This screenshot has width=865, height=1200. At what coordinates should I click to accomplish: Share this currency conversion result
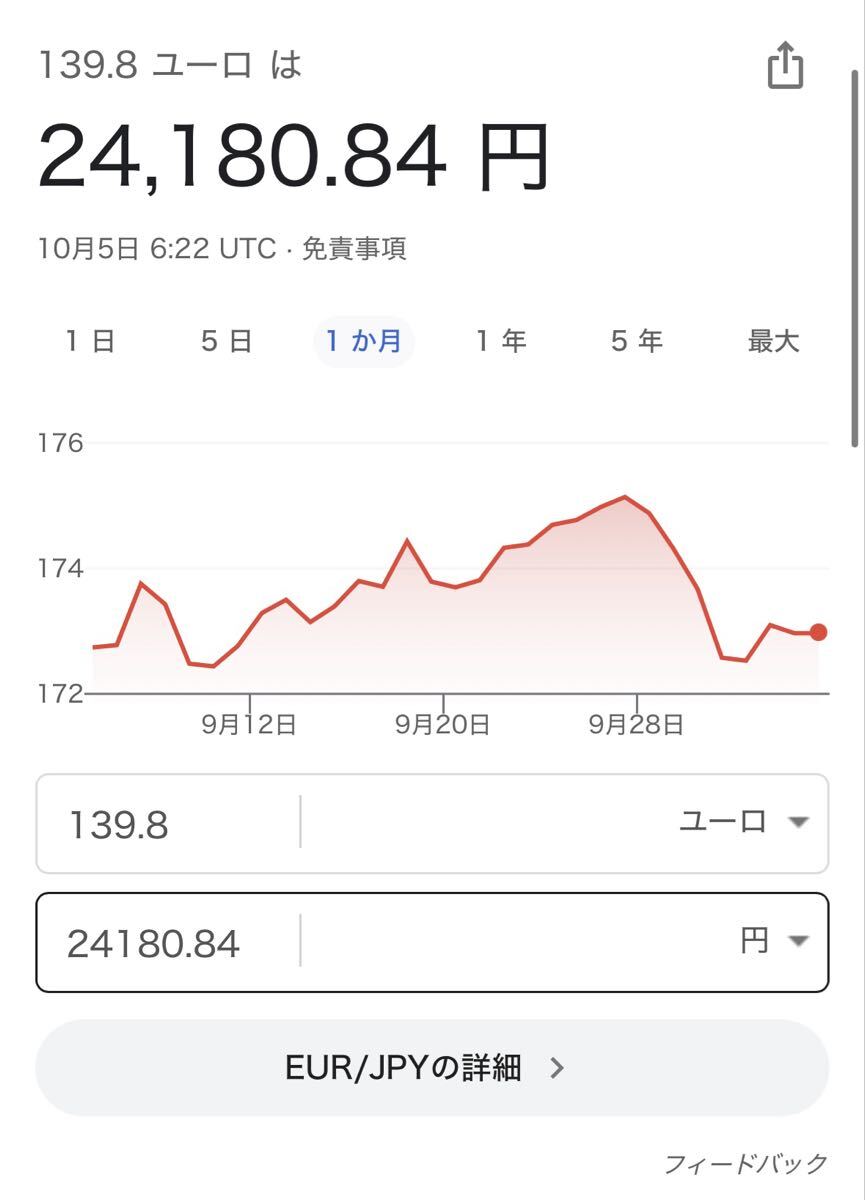tap(785, 66)
